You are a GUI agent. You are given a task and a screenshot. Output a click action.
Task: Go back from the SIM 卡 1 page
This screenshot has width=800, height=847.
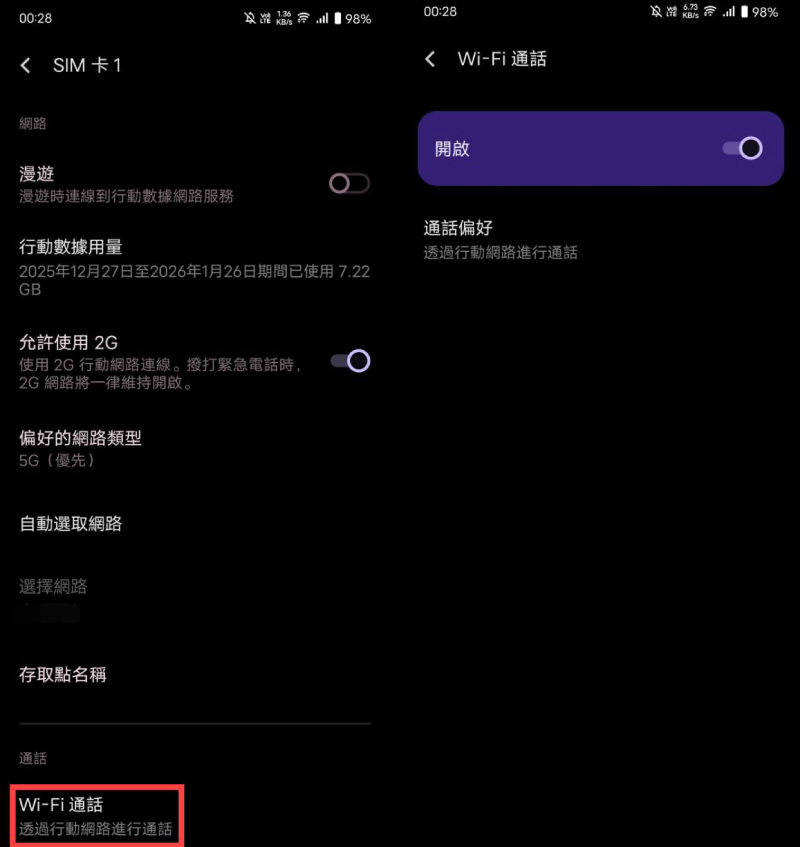26,65
